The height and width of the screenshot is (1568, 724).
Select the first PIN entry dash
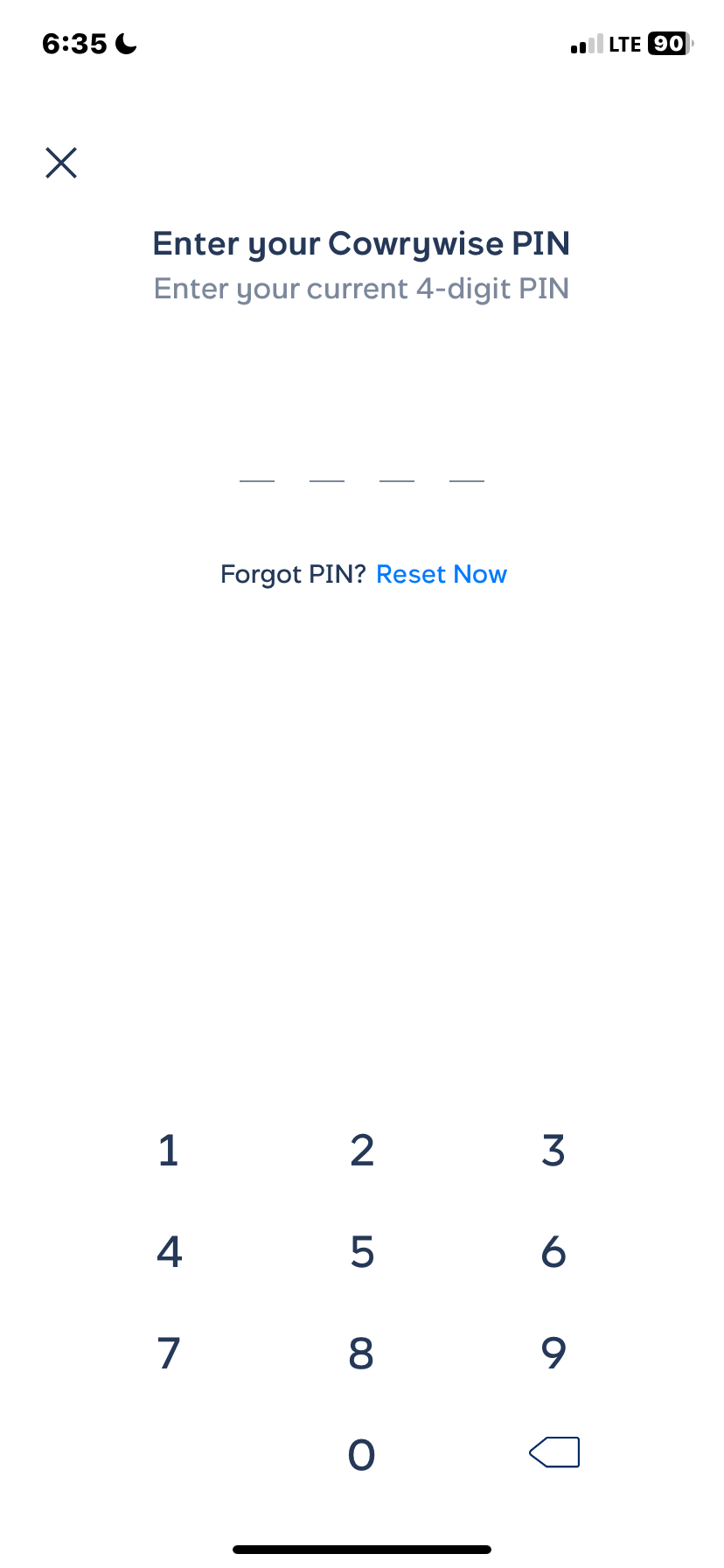pyautogui.click(x=257, y=479)
